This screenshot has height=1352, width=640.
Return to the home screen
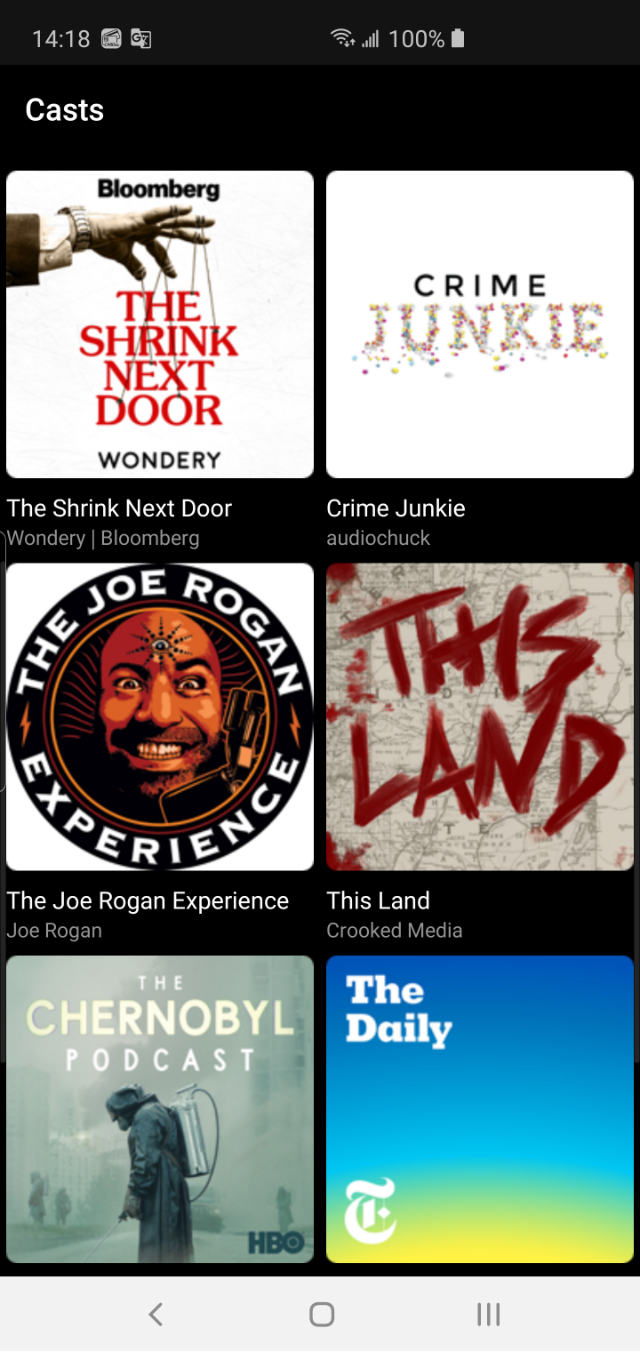321,1314
